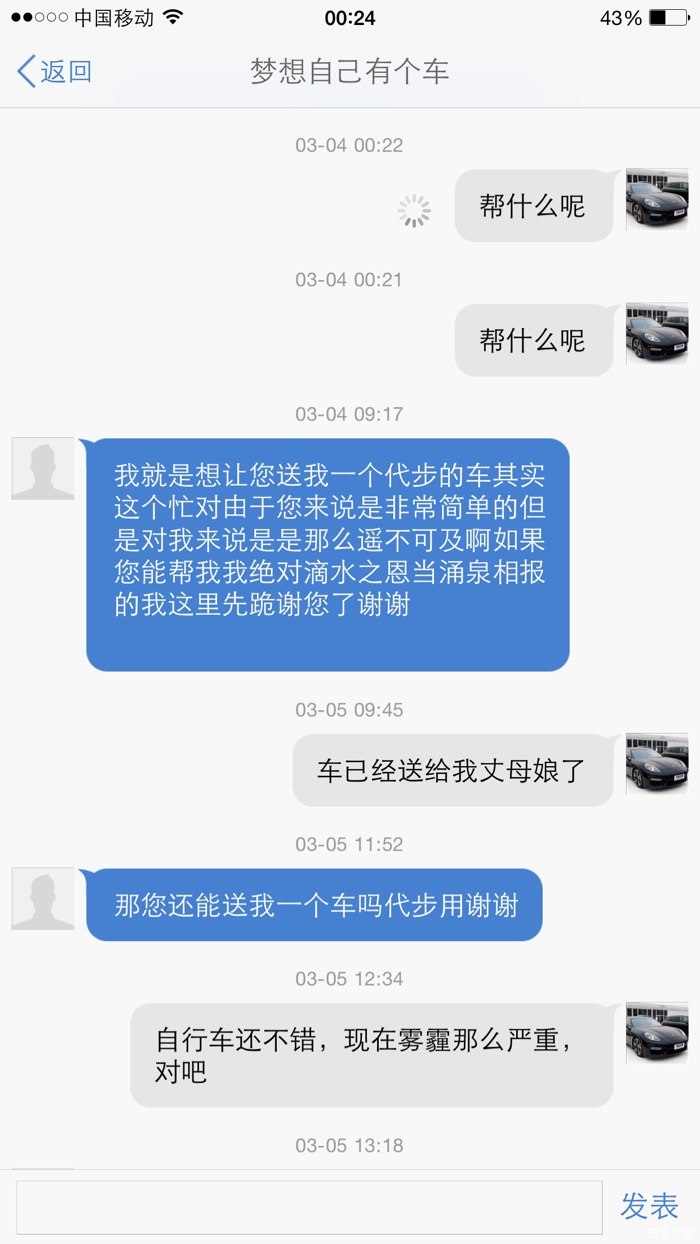Open sender avatar beside 车已经送给我丈母娘了
This screenshot has height=1244, width=700.
point(657,765)
